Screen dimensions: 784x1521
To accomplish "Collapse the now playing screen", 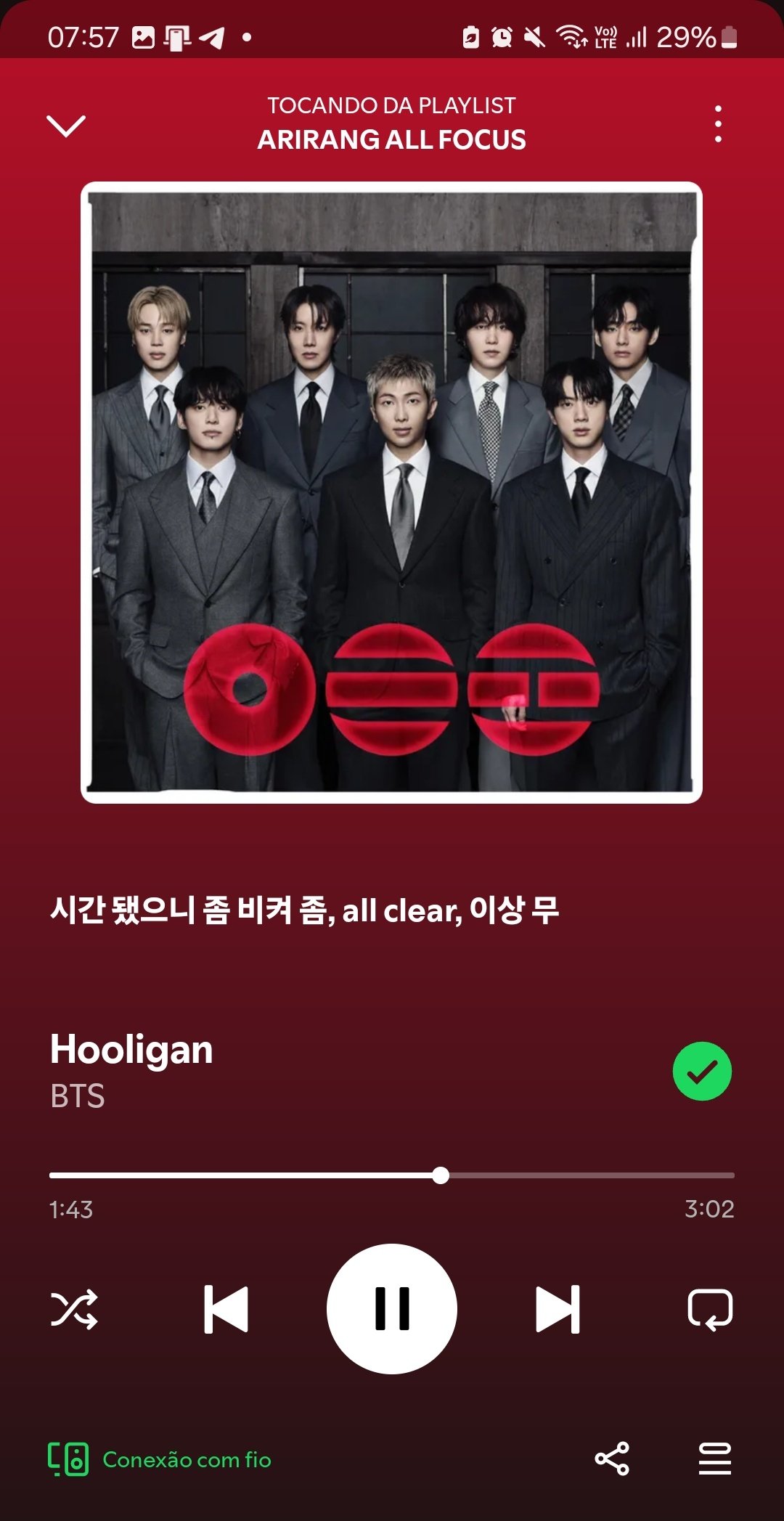I will click(x=66, y=126).
